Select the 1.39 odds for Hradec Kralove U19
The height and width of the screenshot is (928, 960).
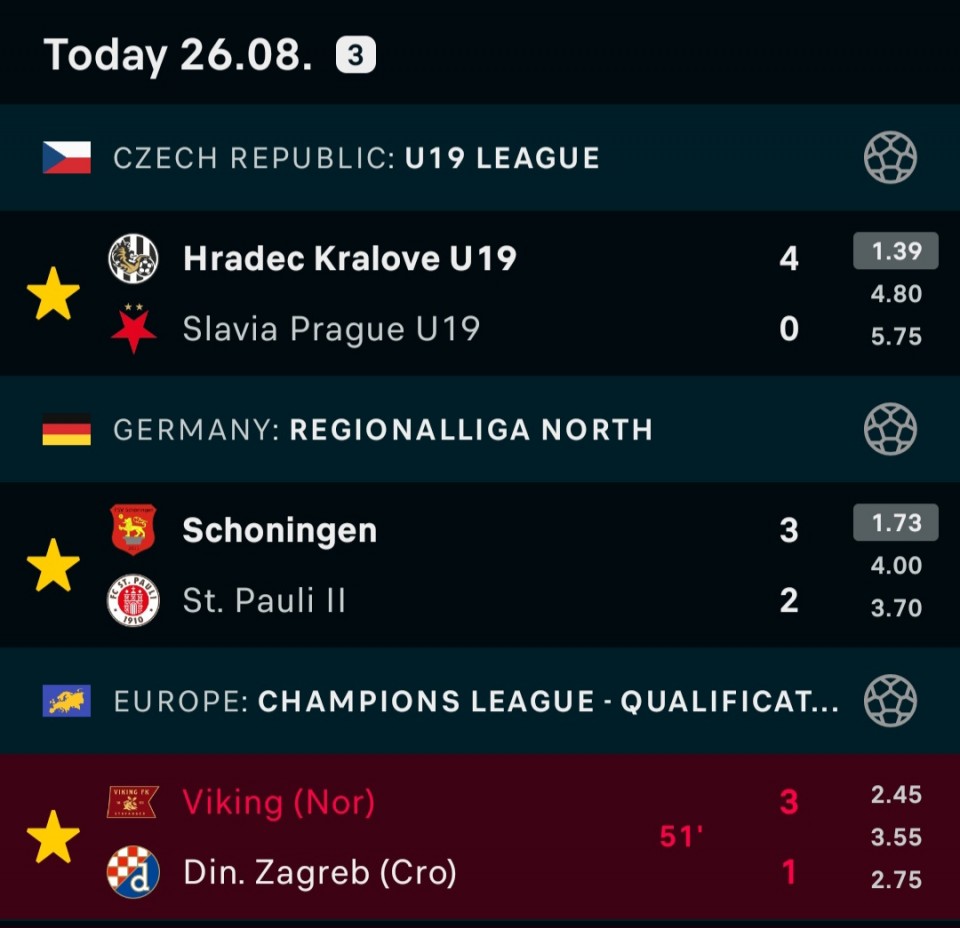[x=896, y=251]
